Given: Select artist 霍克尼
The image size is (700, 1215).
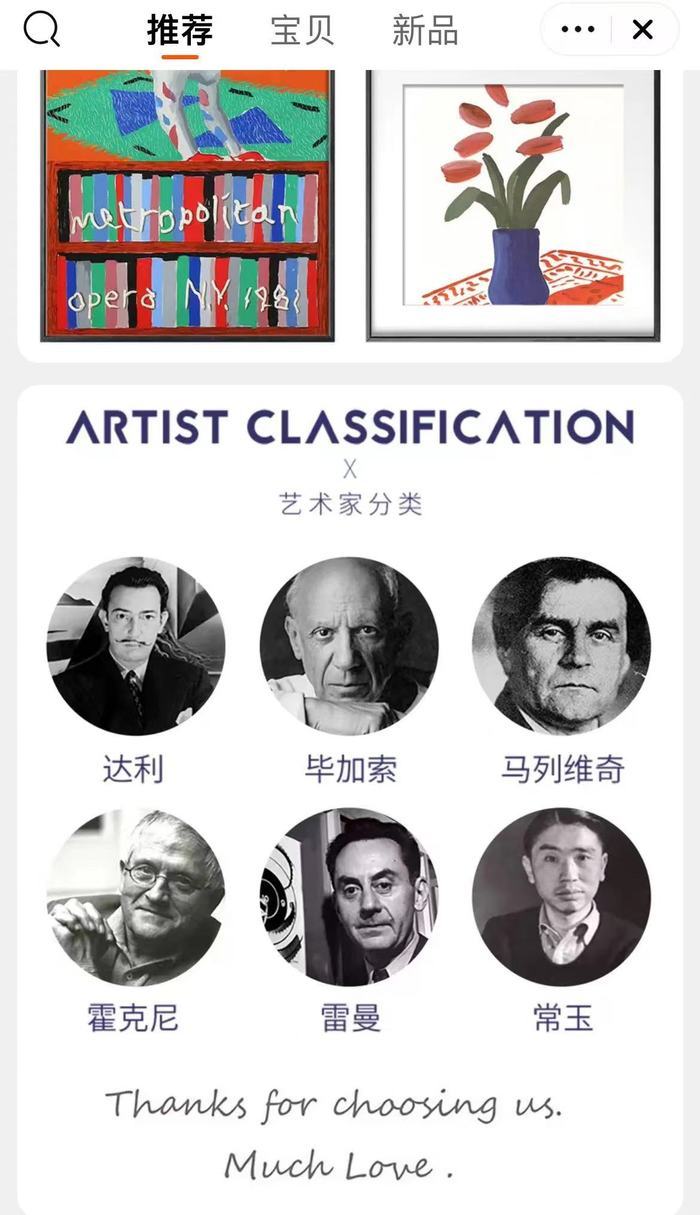Looking at the screenshot, I should click(x=136, y=896).
